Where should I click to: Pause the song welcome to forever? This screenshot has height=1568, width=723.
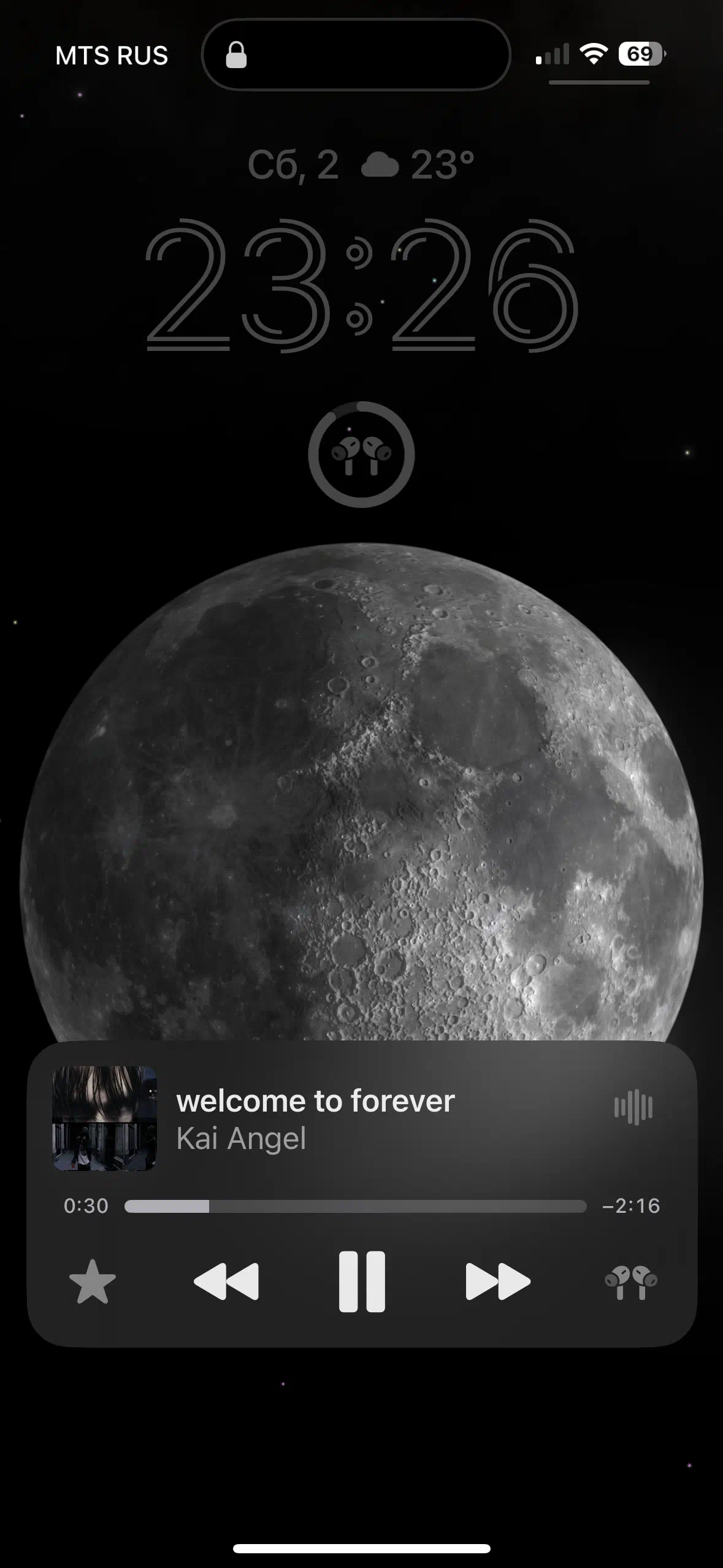[x=362, y=1282]
